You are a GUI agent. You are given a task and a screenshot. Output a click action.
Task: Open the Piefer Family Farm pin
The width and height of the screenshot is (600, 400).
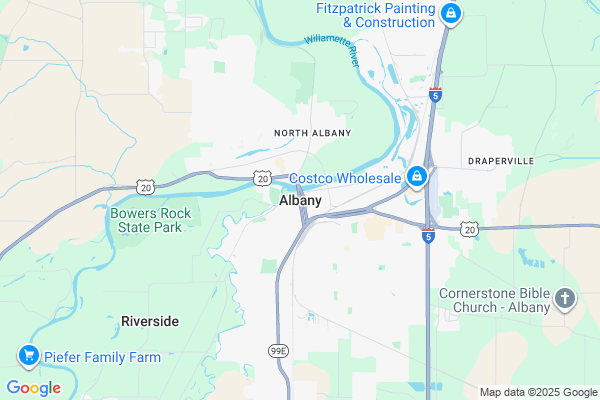(28, 355)
